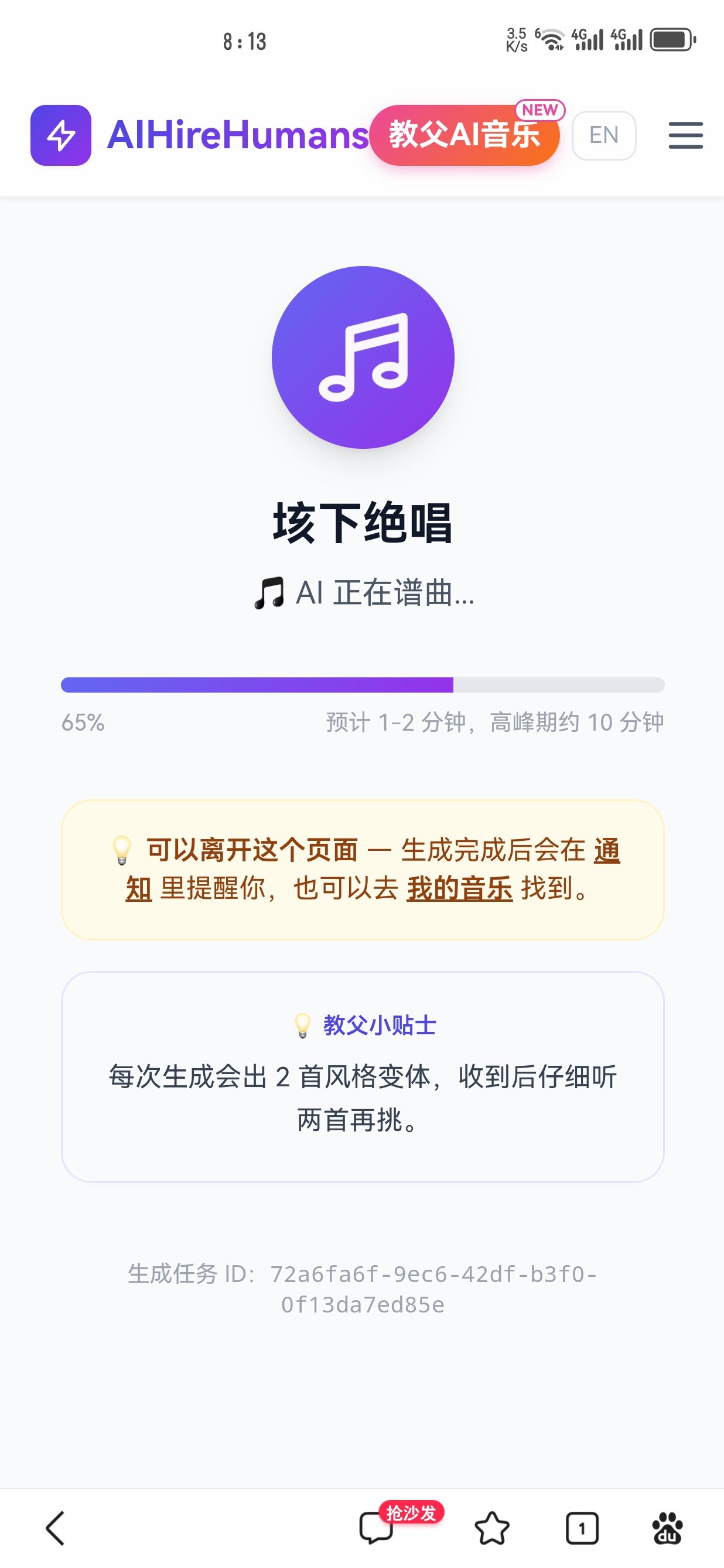The height and width of the screenshot is (1568, 724).
Task: Open the browser tabs switcher
Action: 582,1528
